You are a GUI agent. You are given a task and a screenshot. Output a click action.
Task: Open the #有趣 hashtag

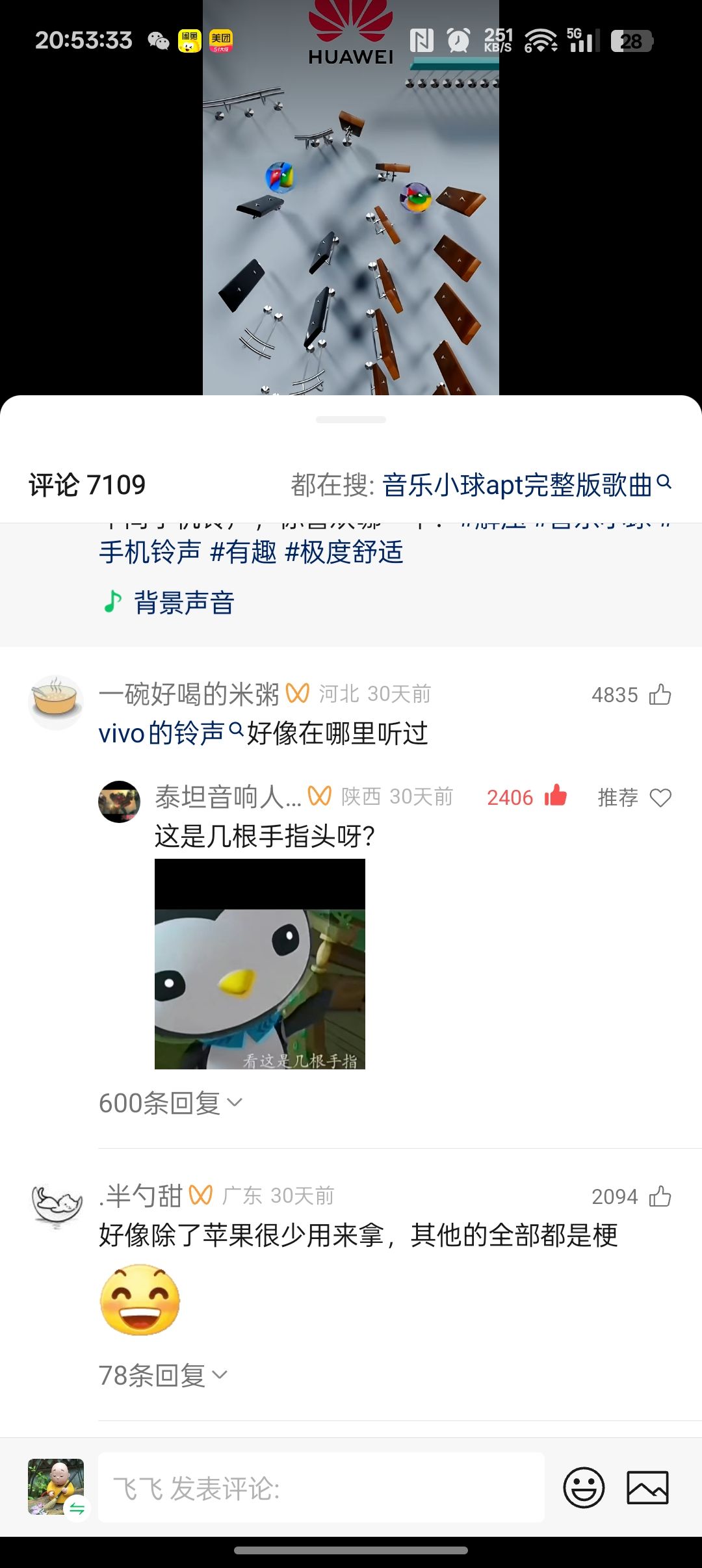(243, 553)
